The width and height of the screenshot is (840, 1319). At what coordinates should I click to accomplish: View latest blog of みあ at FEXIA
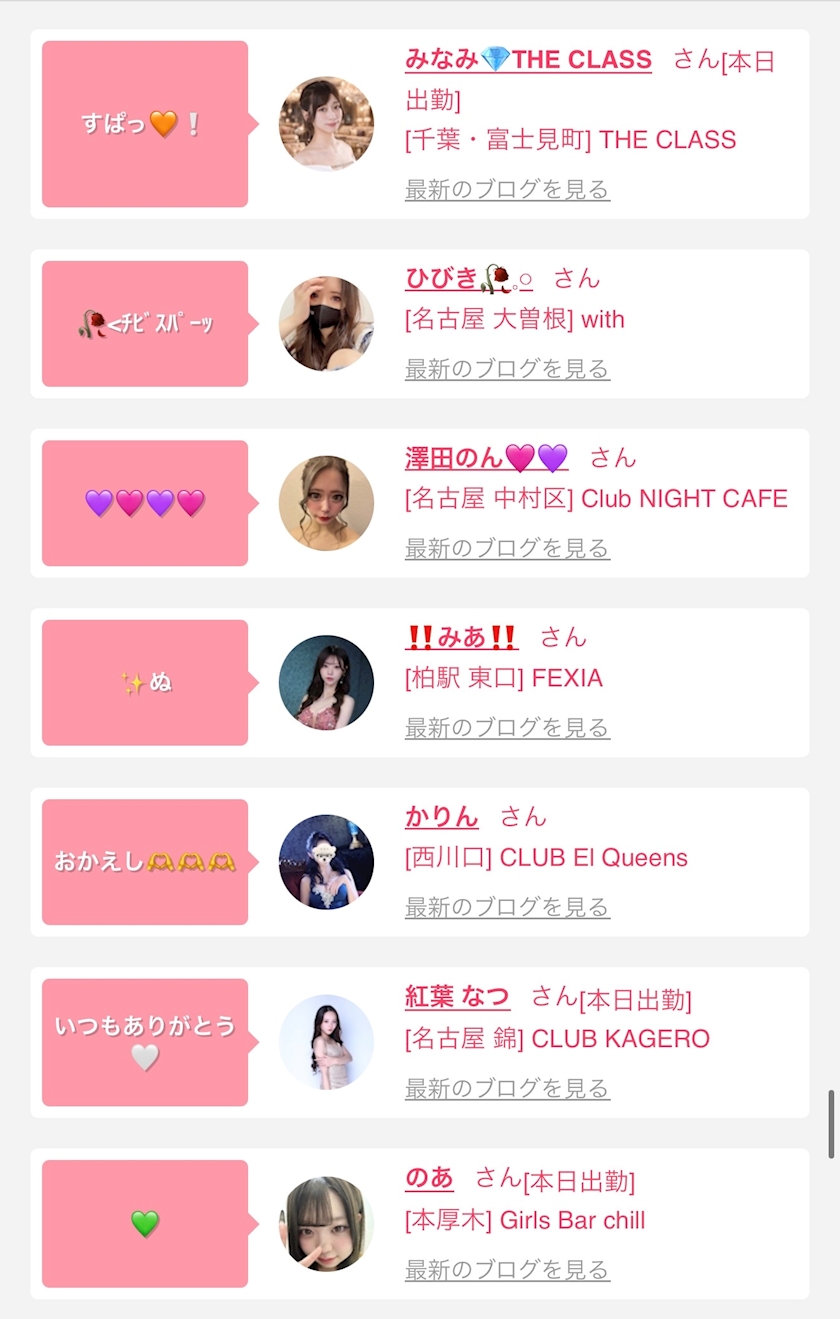pos(507,728)
